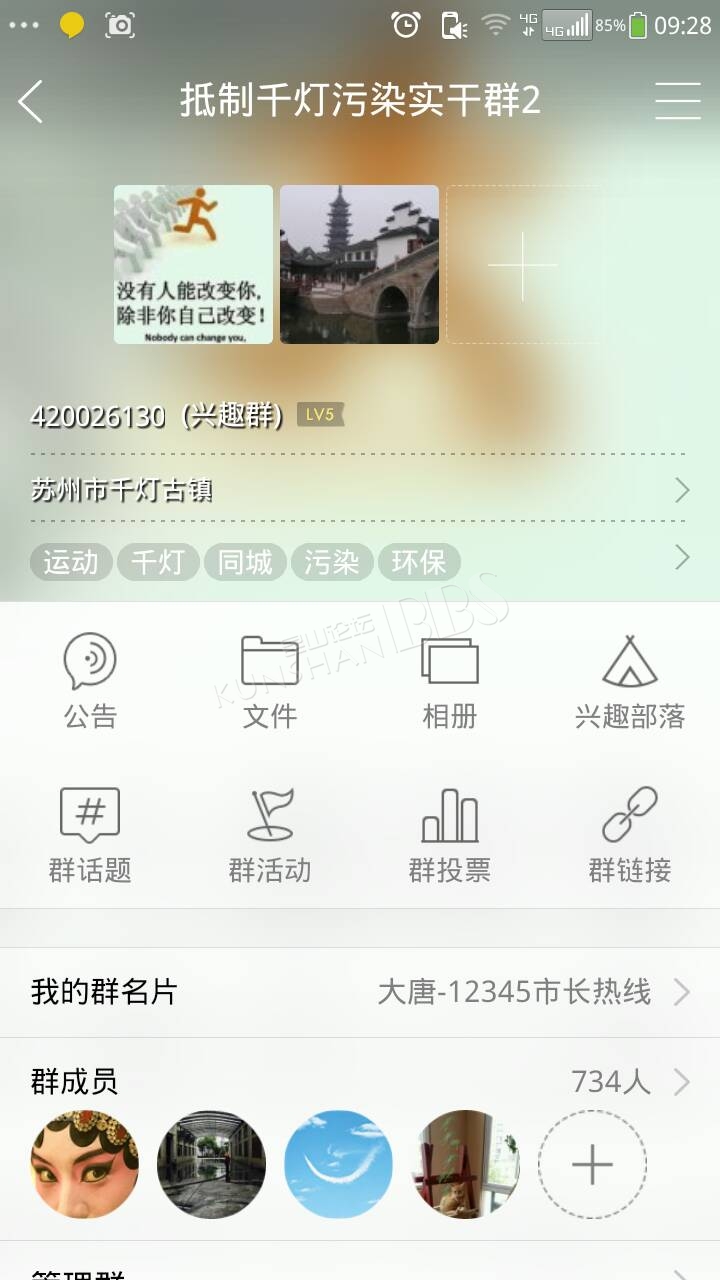720x1280 pixels.
Task: Open the blue sky member avatar
Action: (339, 1165)
